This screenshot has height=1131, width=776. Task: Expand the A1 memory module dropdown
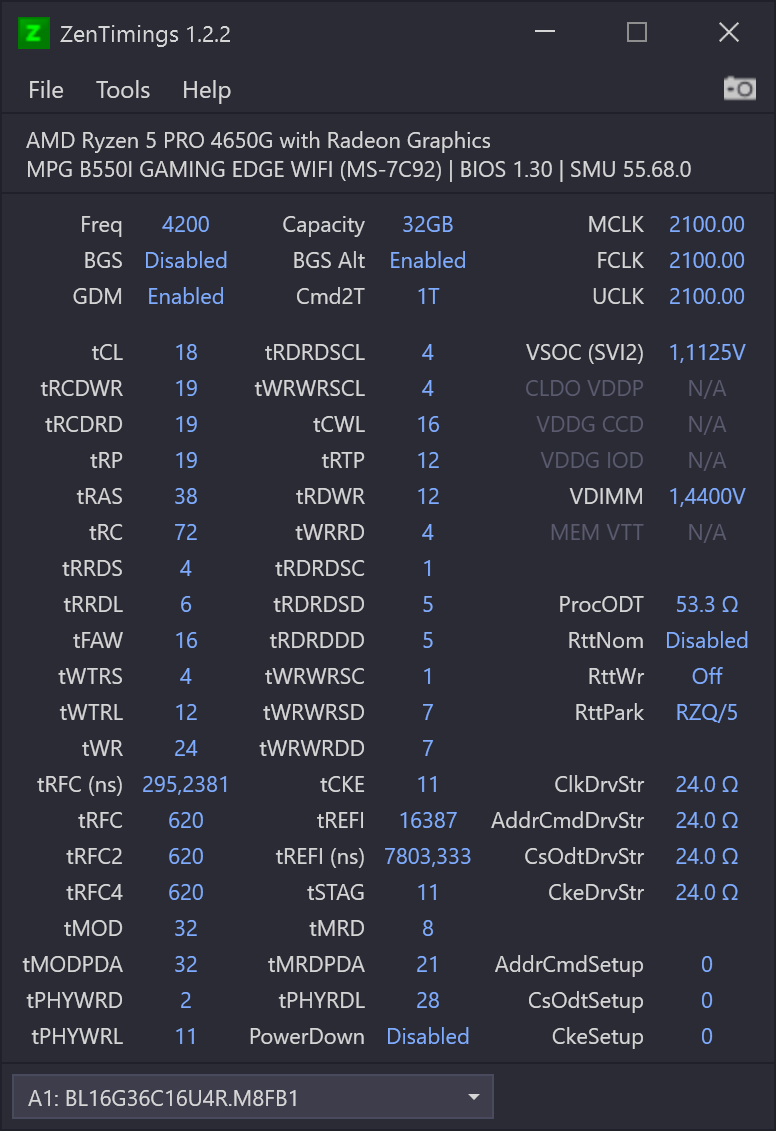pos(473,1098)
